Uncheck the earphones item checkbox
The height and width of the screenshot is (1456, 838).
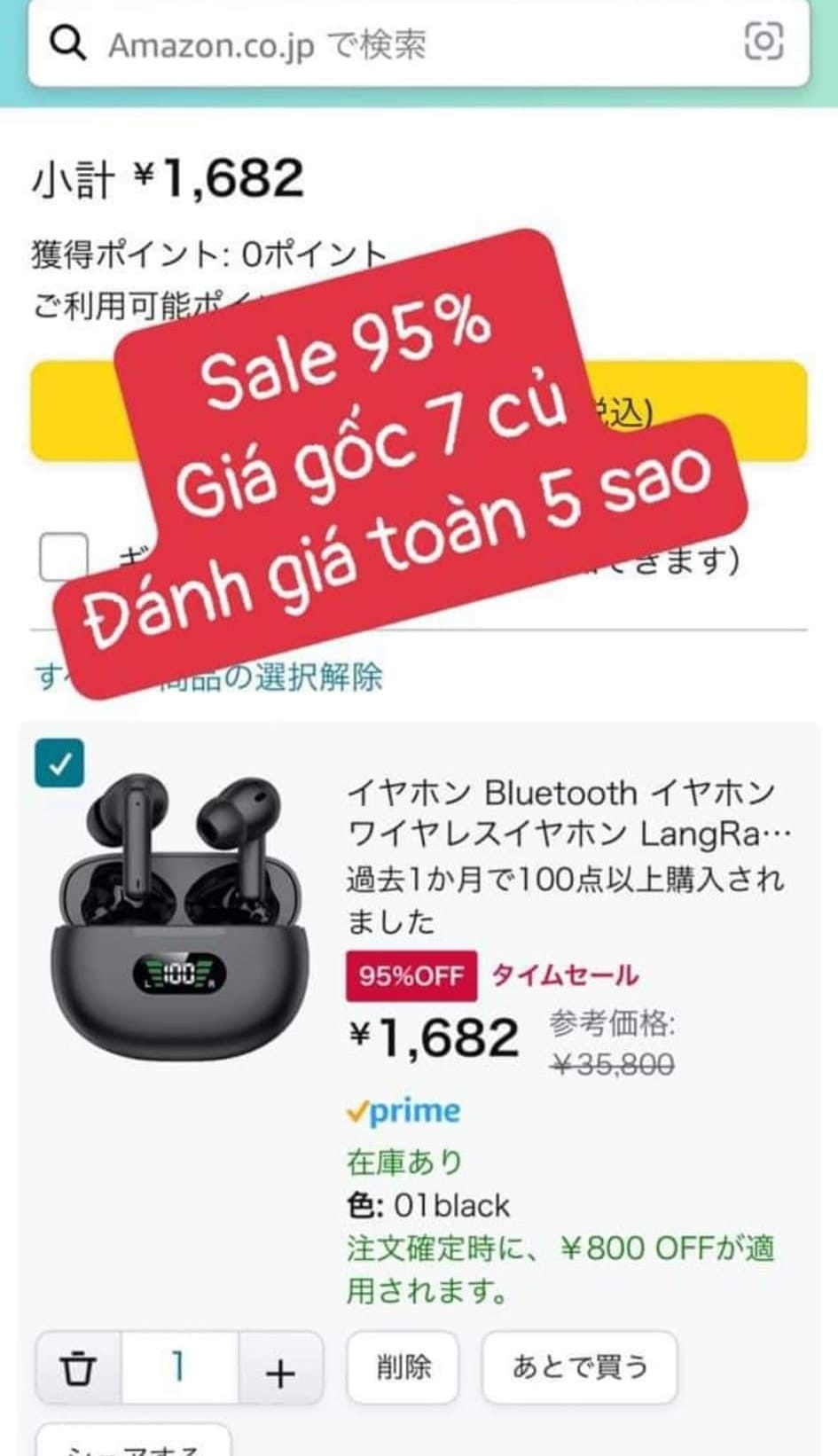[60, 763]
